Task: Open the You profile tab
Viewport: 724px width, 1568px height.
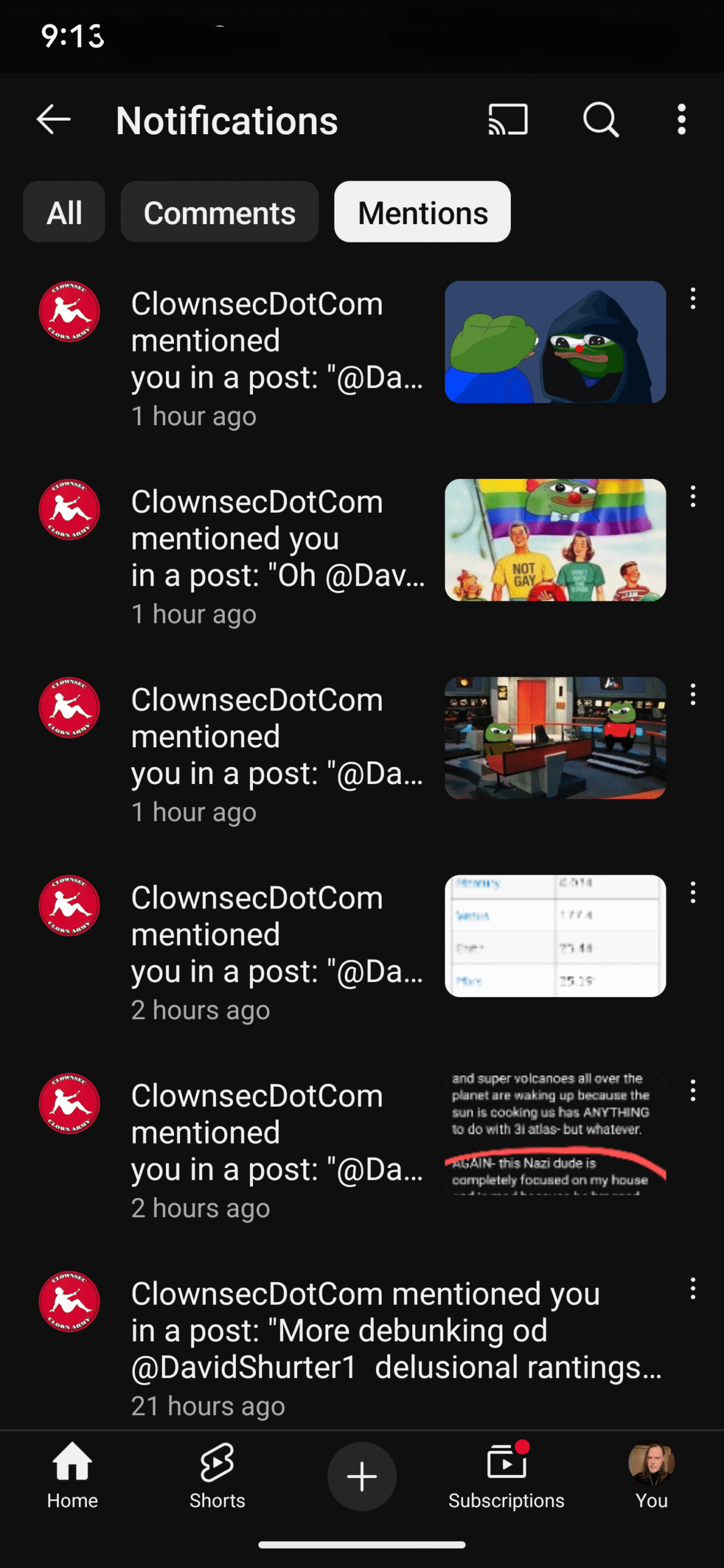Action: point(651,1476)
